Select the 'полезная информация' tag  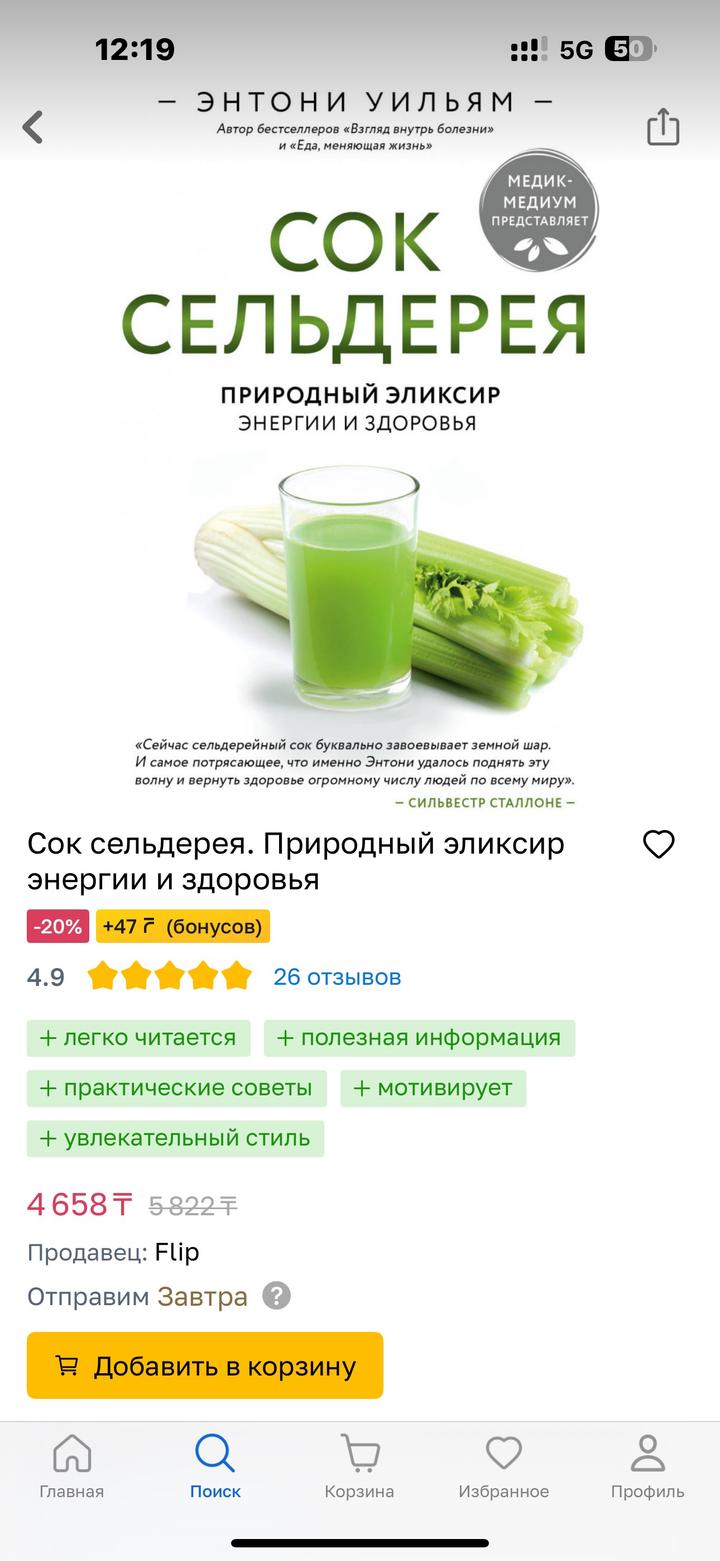coord(419,1038)
